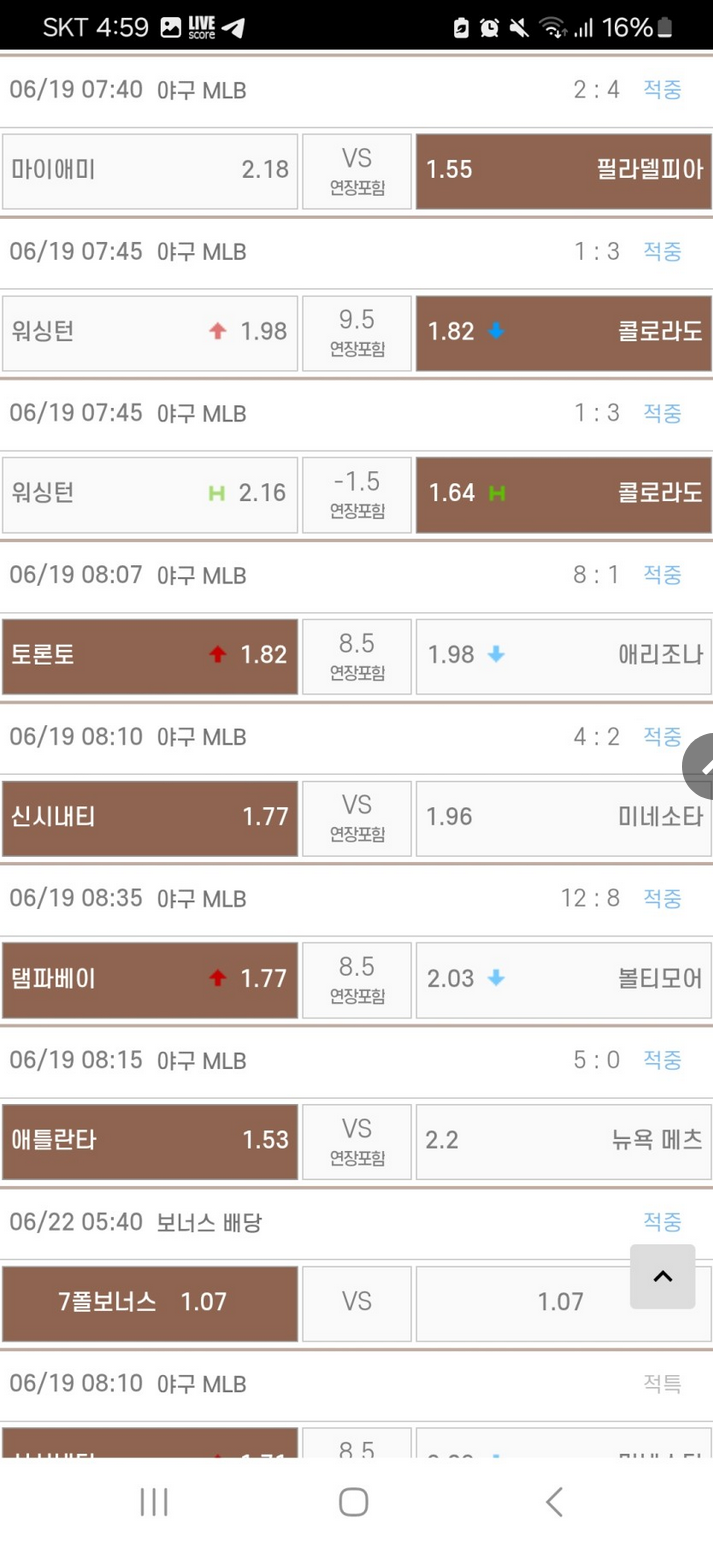The height and width of the screenshot is (1547, 713).
Task: Tap 탬파베이 over option at 1.77
Action: tap(150, 980)
